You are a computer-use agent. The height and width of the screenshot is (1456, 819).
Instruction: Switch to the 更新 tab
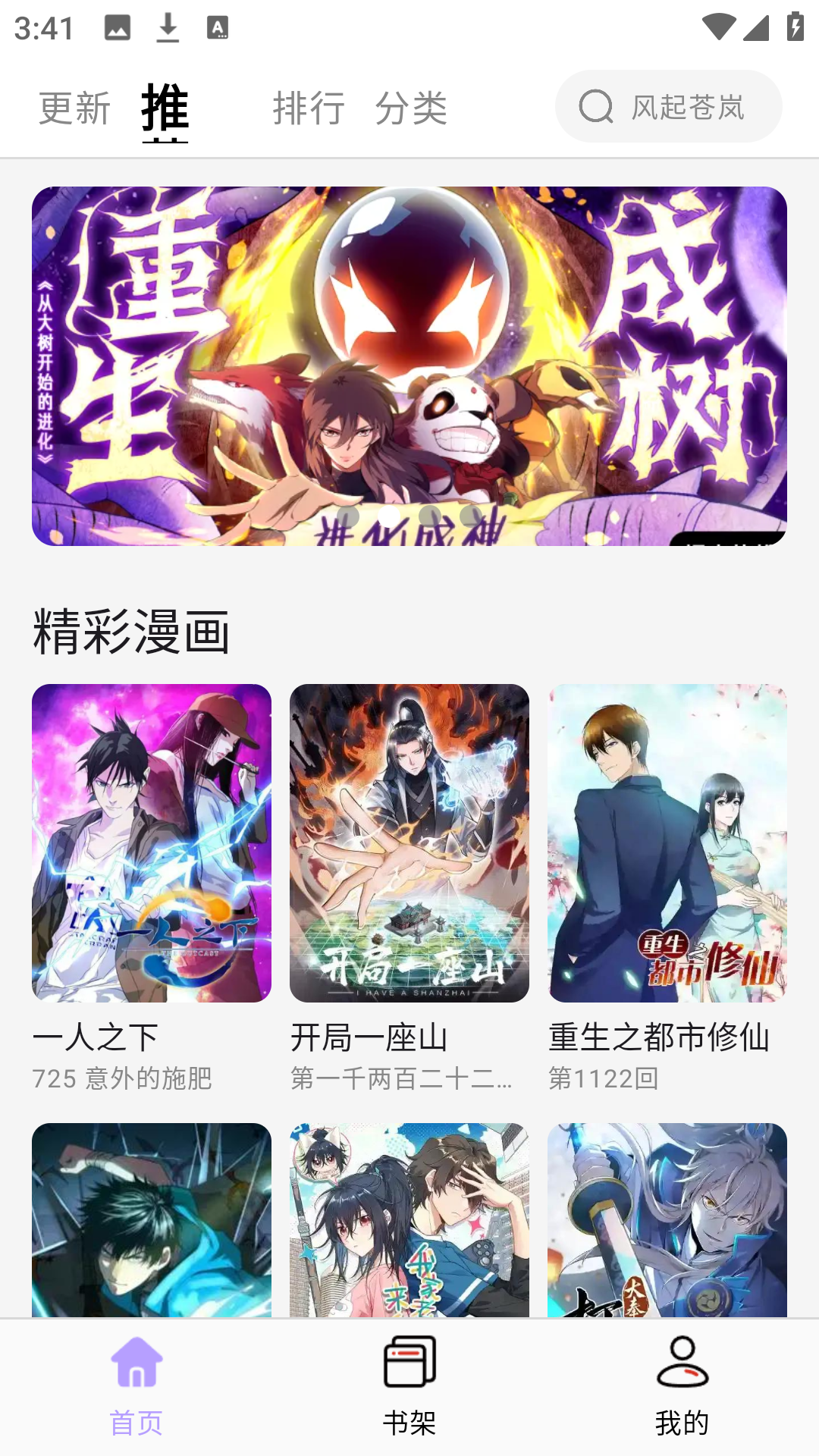(74, 108)
